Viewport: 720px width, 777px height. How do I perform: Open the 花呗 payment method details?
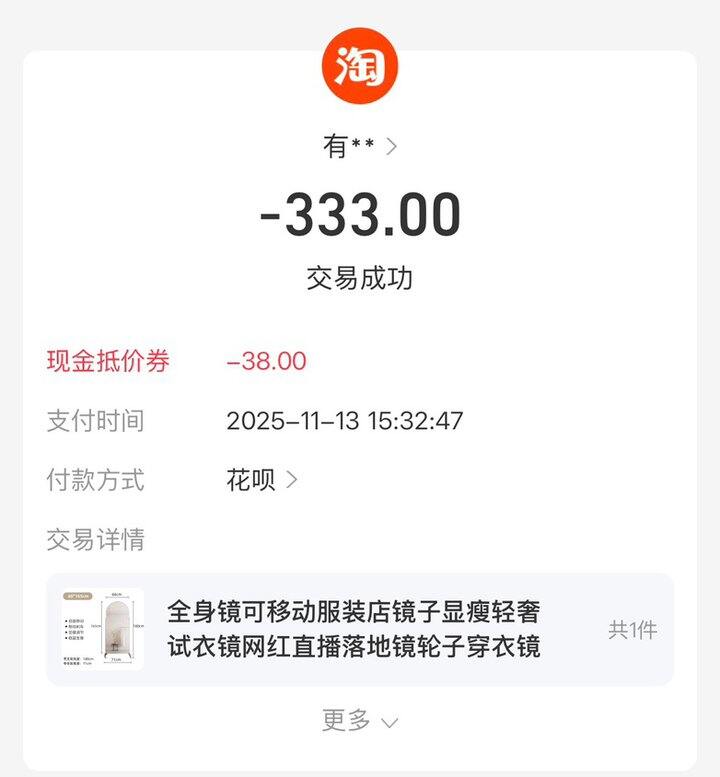[x=262, y=480]
